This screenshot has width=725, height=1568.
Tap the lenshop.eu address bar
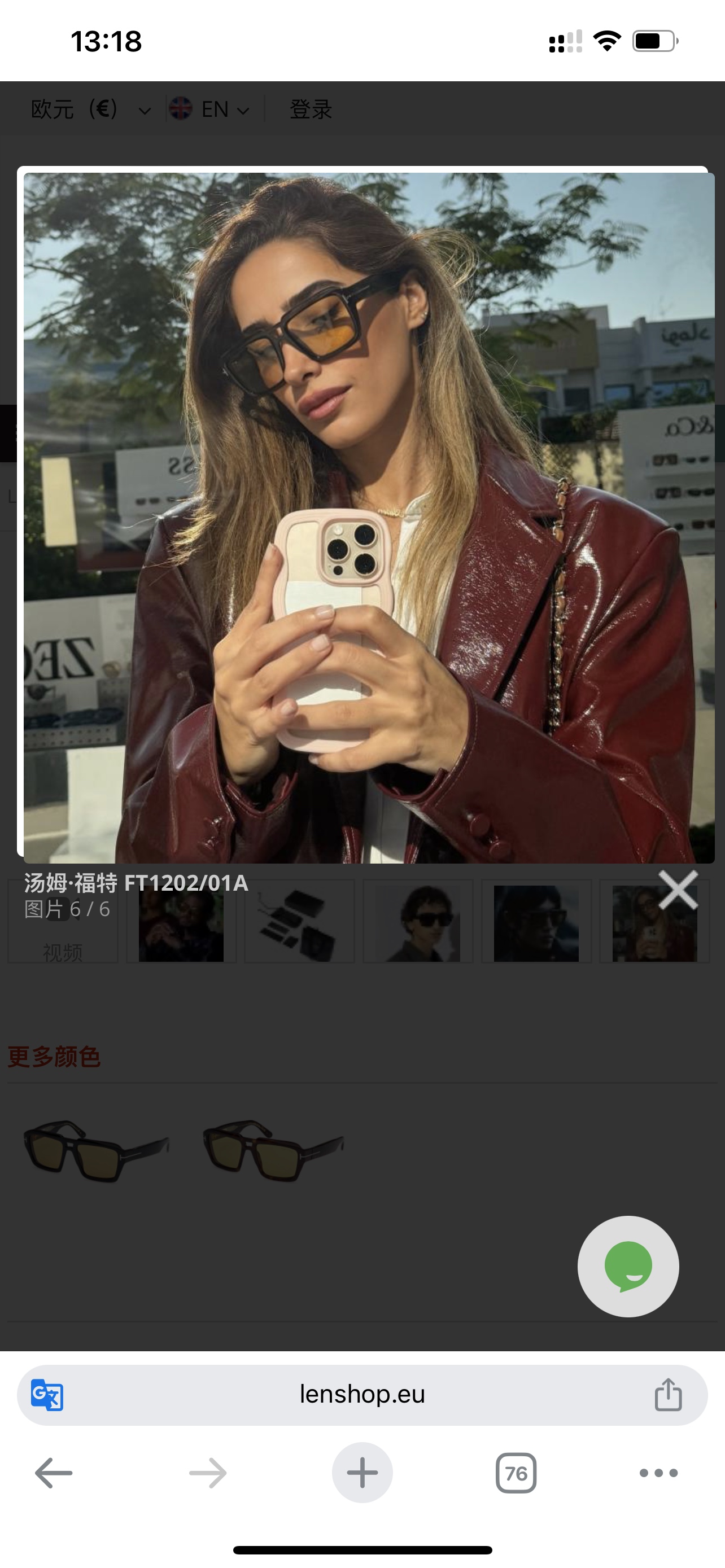tap(362, 1394)
